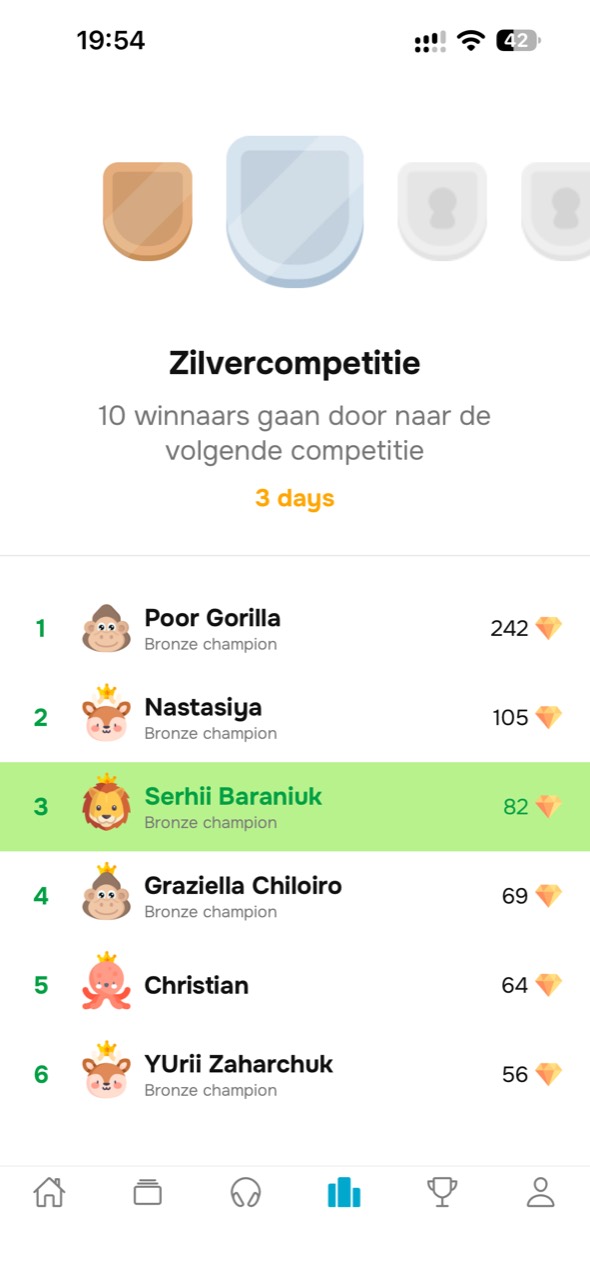Open the headphones listening tab

point(245,1192)
